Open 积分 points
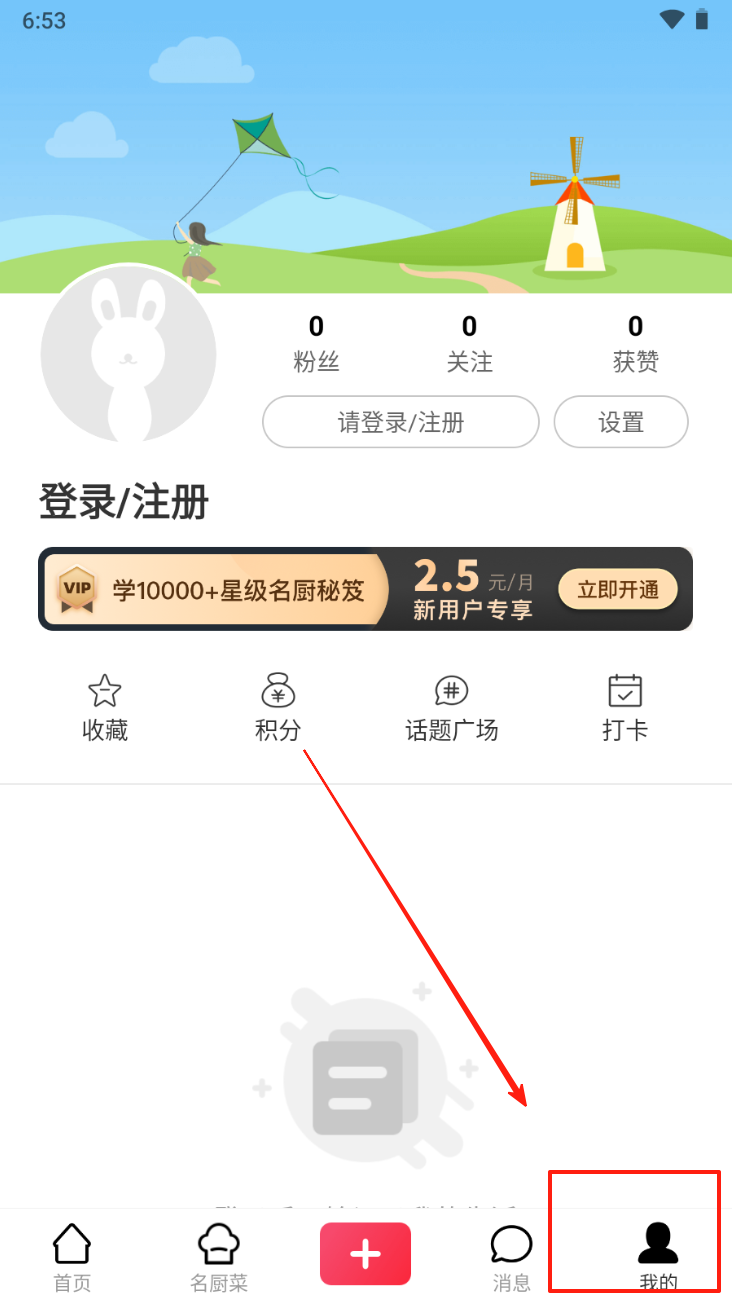This screenshot has height=1304, width=732. (277, 708)
